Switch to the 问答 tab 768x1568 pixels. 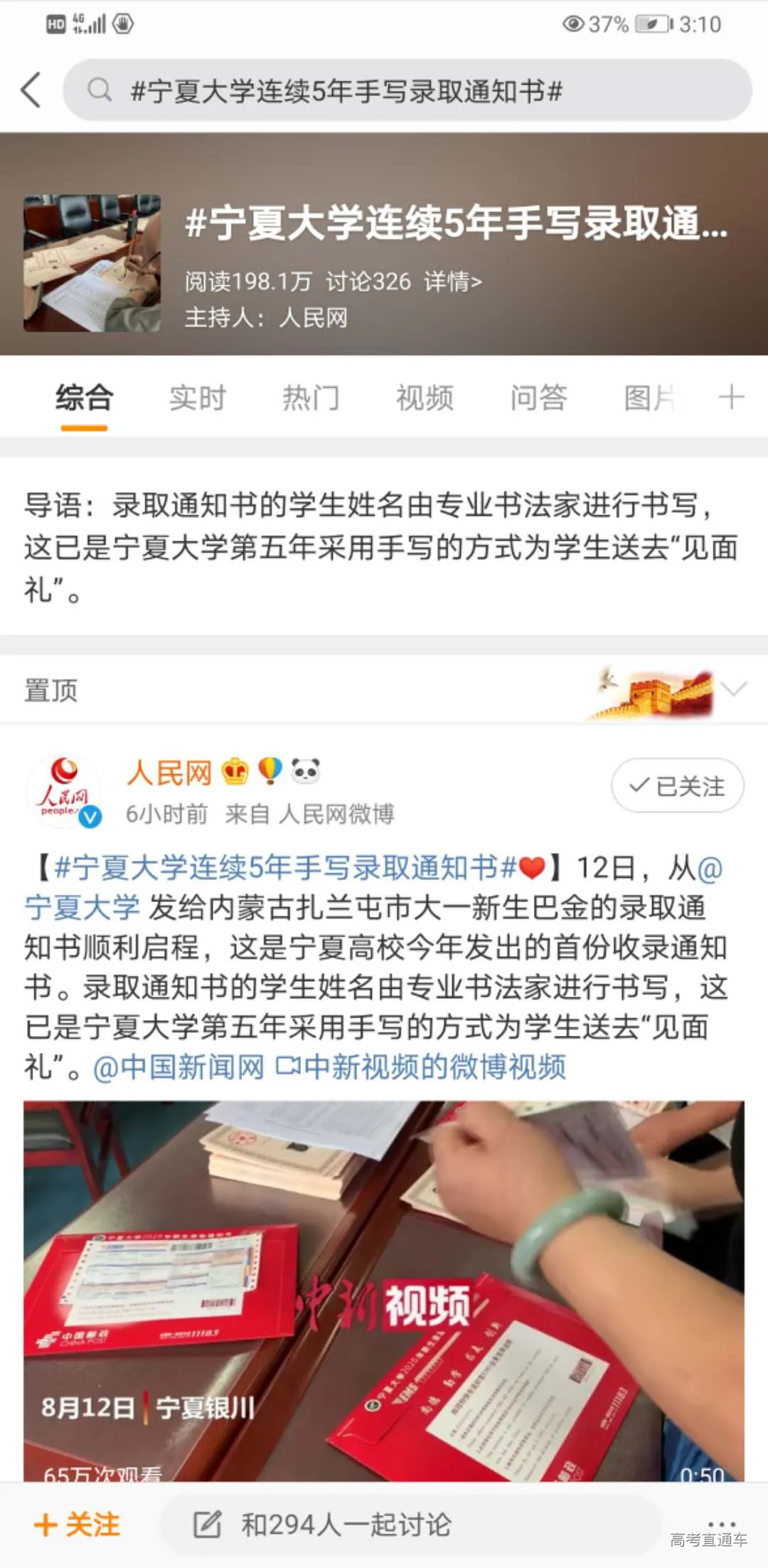click(538, 398)
